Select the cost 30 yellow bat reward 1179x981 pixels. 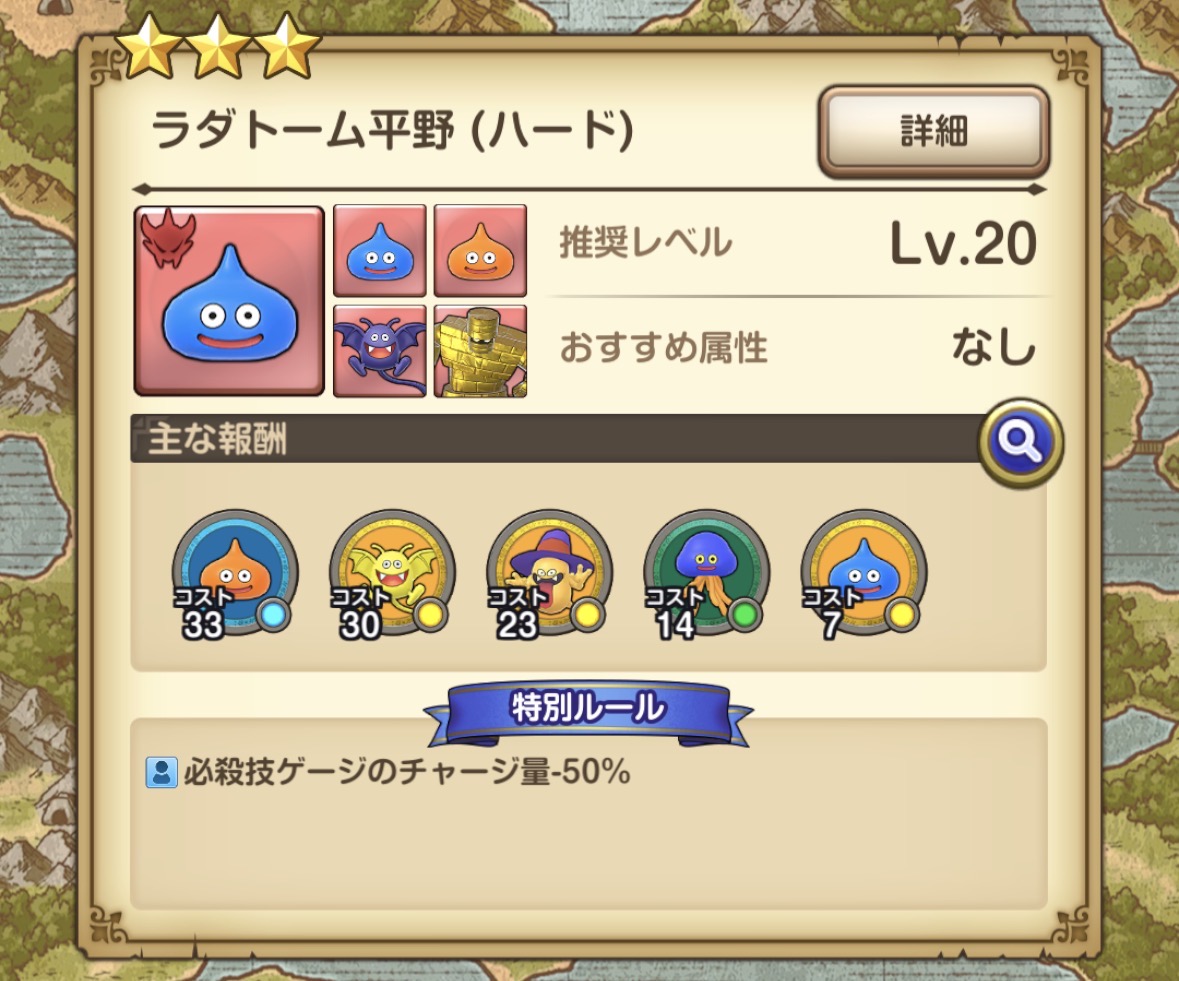392,574
